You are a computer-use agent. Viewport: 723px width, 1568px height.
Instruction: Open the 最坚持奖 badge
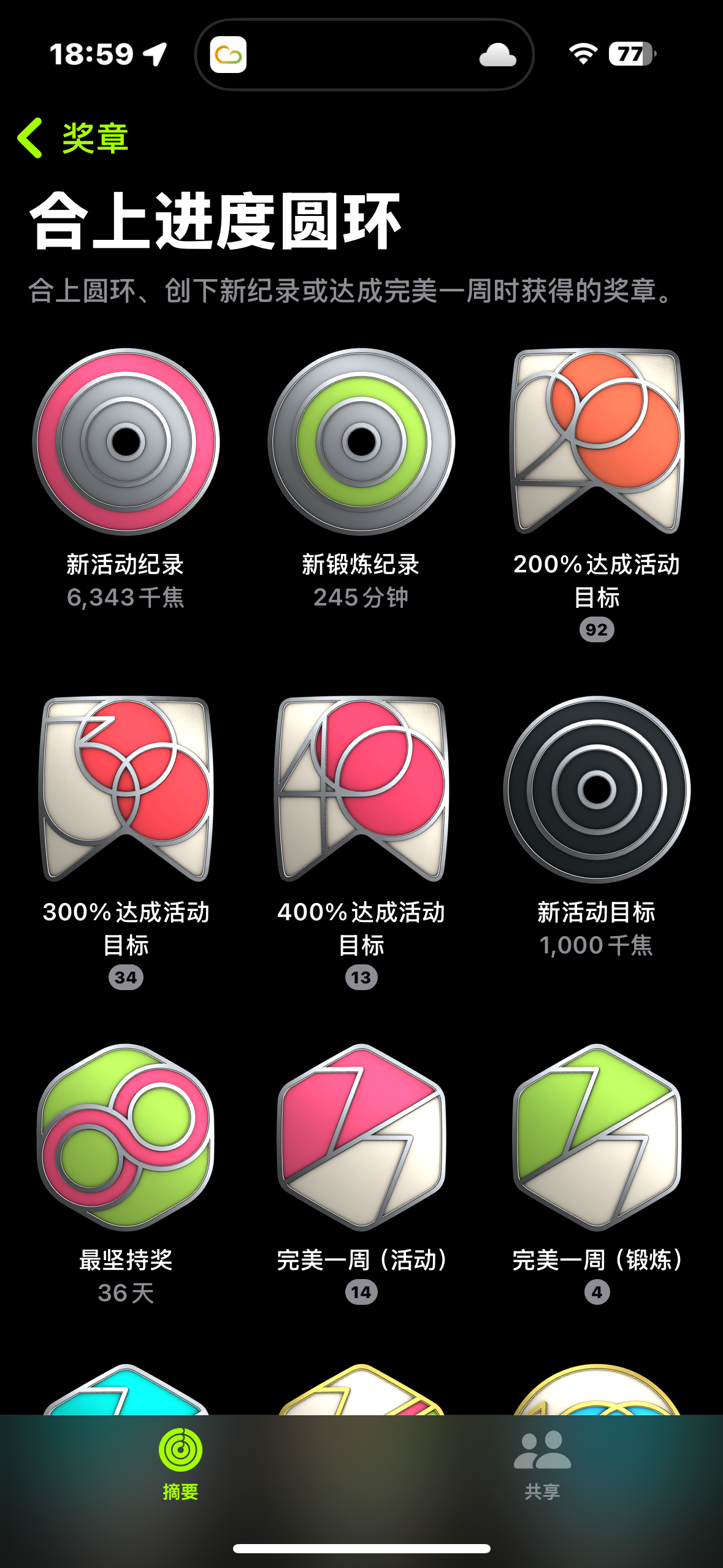(x=126, y=1137)
